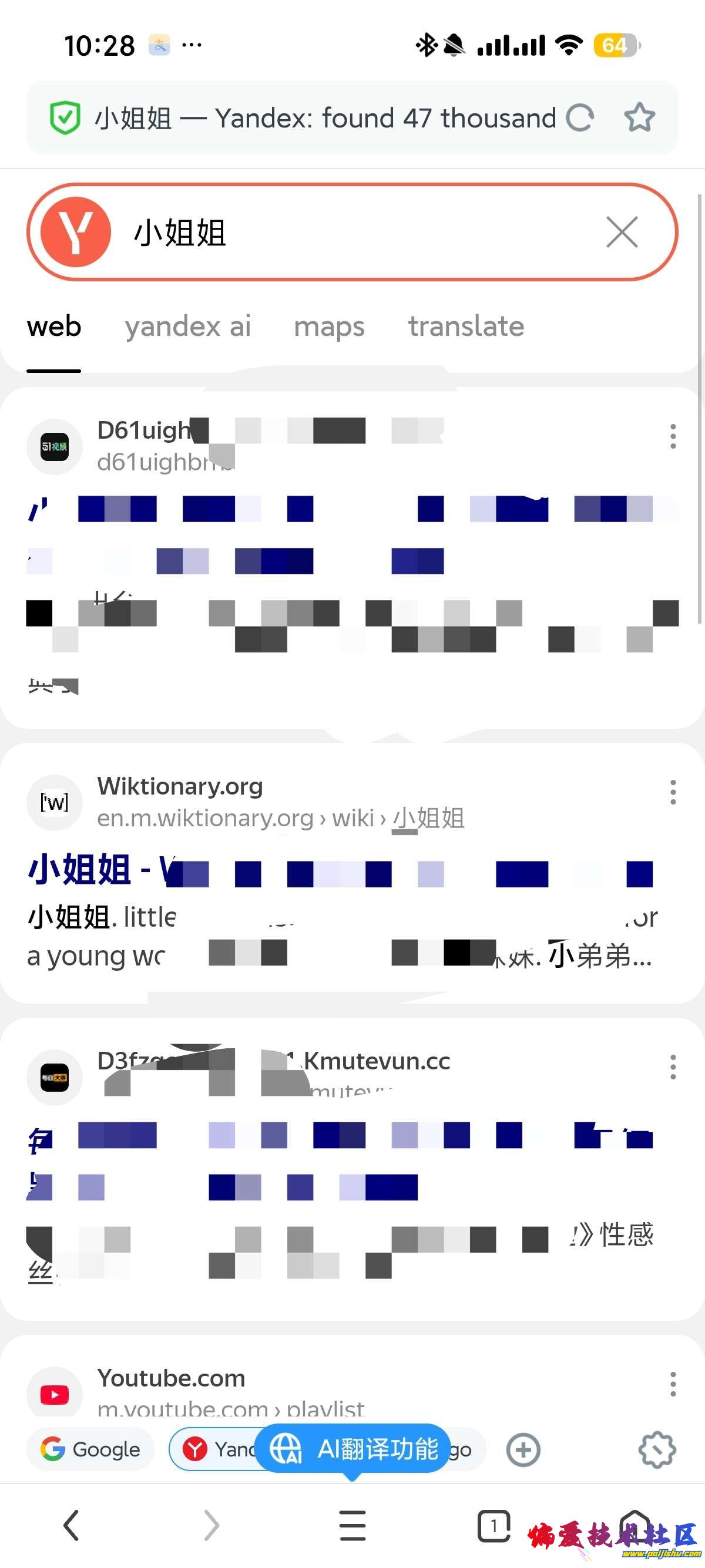Viewport: 705px width, 1568px height.
Task: Tap the Wiktionary favicon on the result card
Action: [54, 802]
